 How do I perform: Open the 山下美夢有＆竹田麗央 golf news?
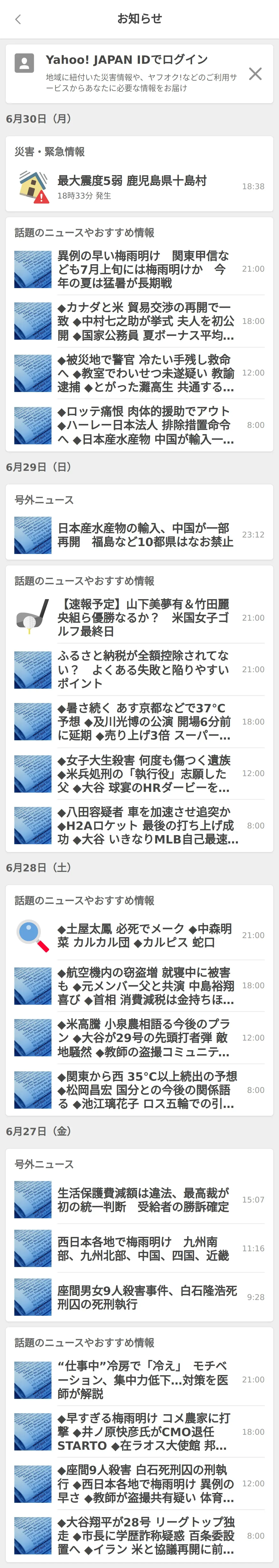tap(139, 617)
